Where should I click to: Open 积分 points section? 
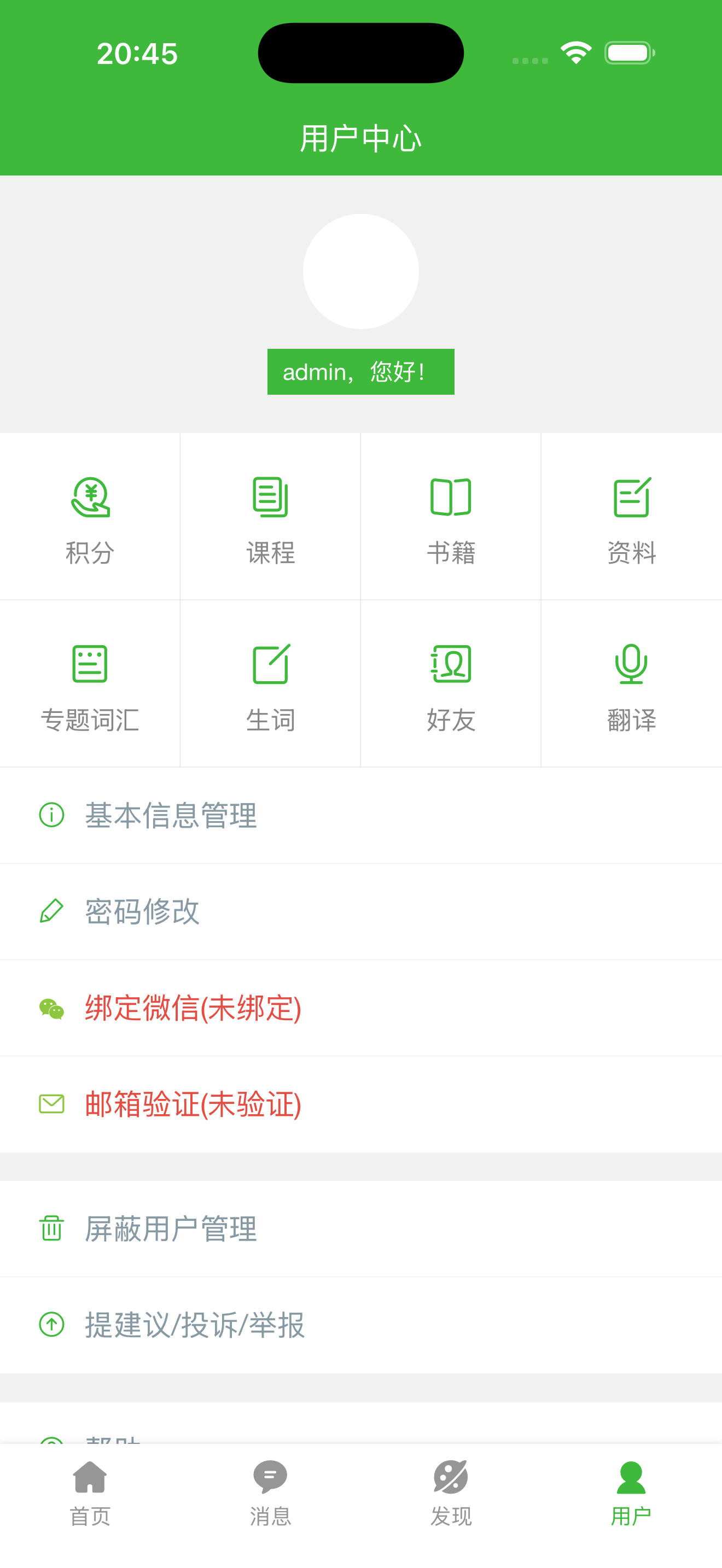(x=90, y=517)
